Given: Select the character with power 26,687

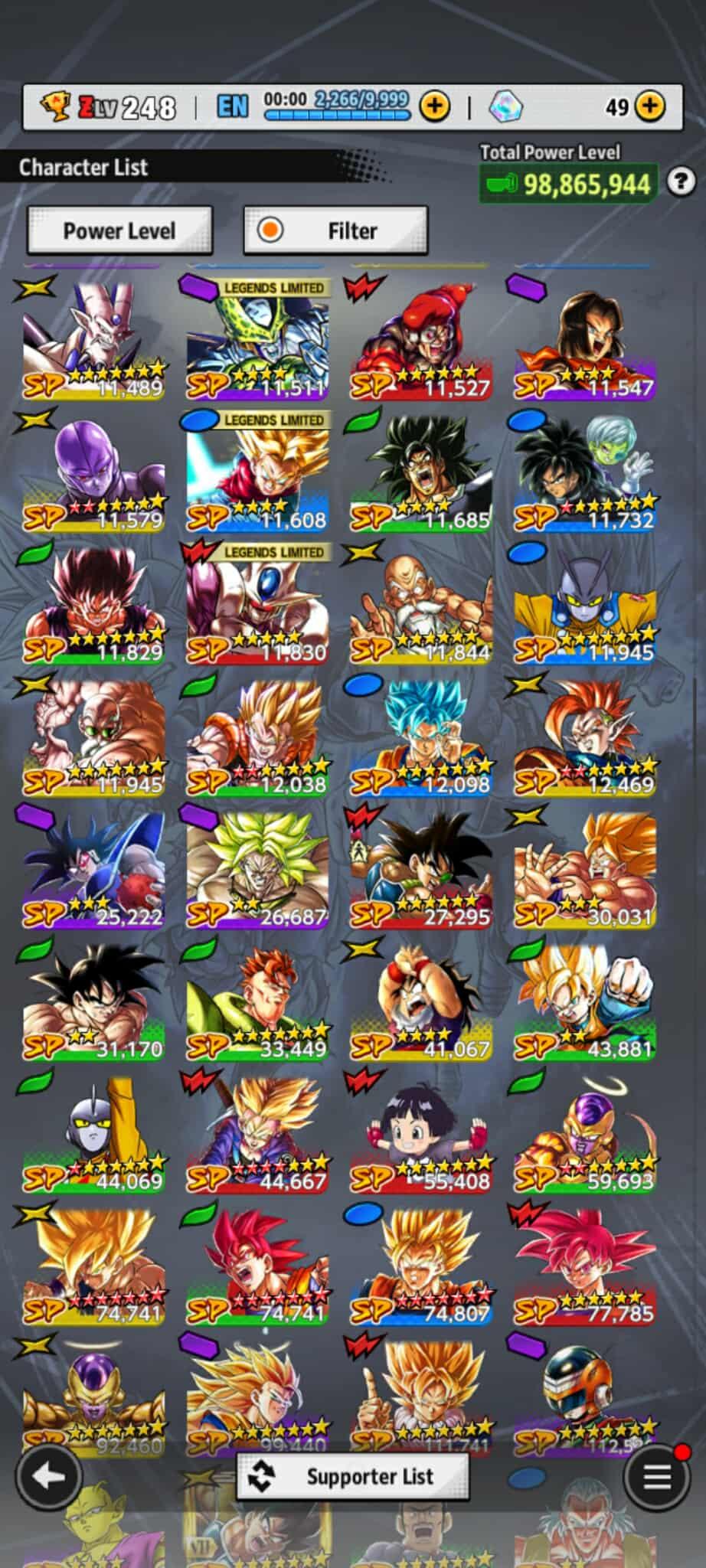Looking at the screenshot, I should (x=257, y=870).
